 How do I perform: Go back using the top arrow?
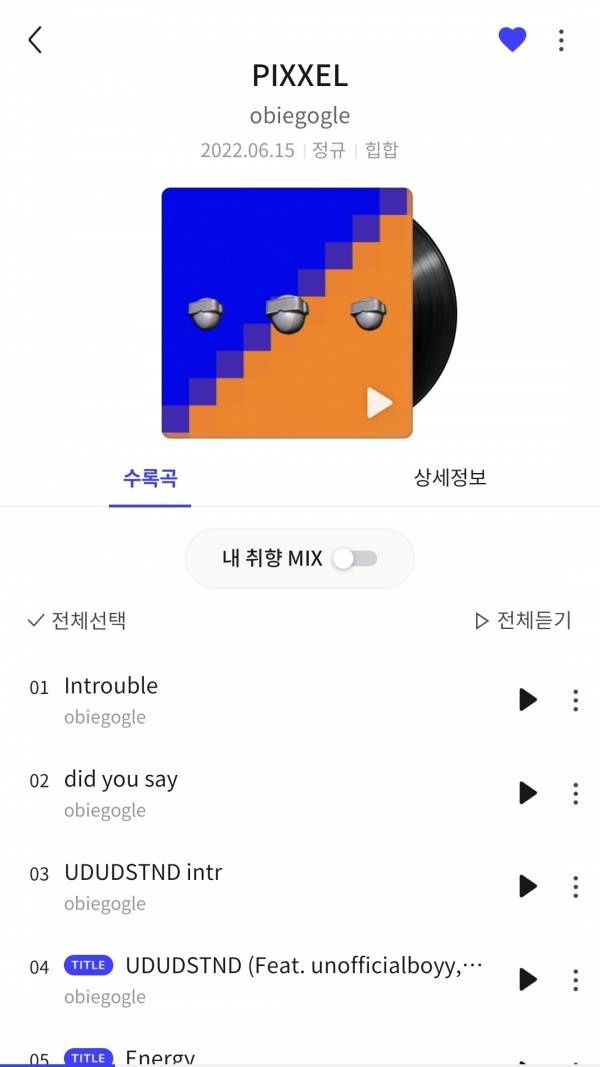click(36, 40)
